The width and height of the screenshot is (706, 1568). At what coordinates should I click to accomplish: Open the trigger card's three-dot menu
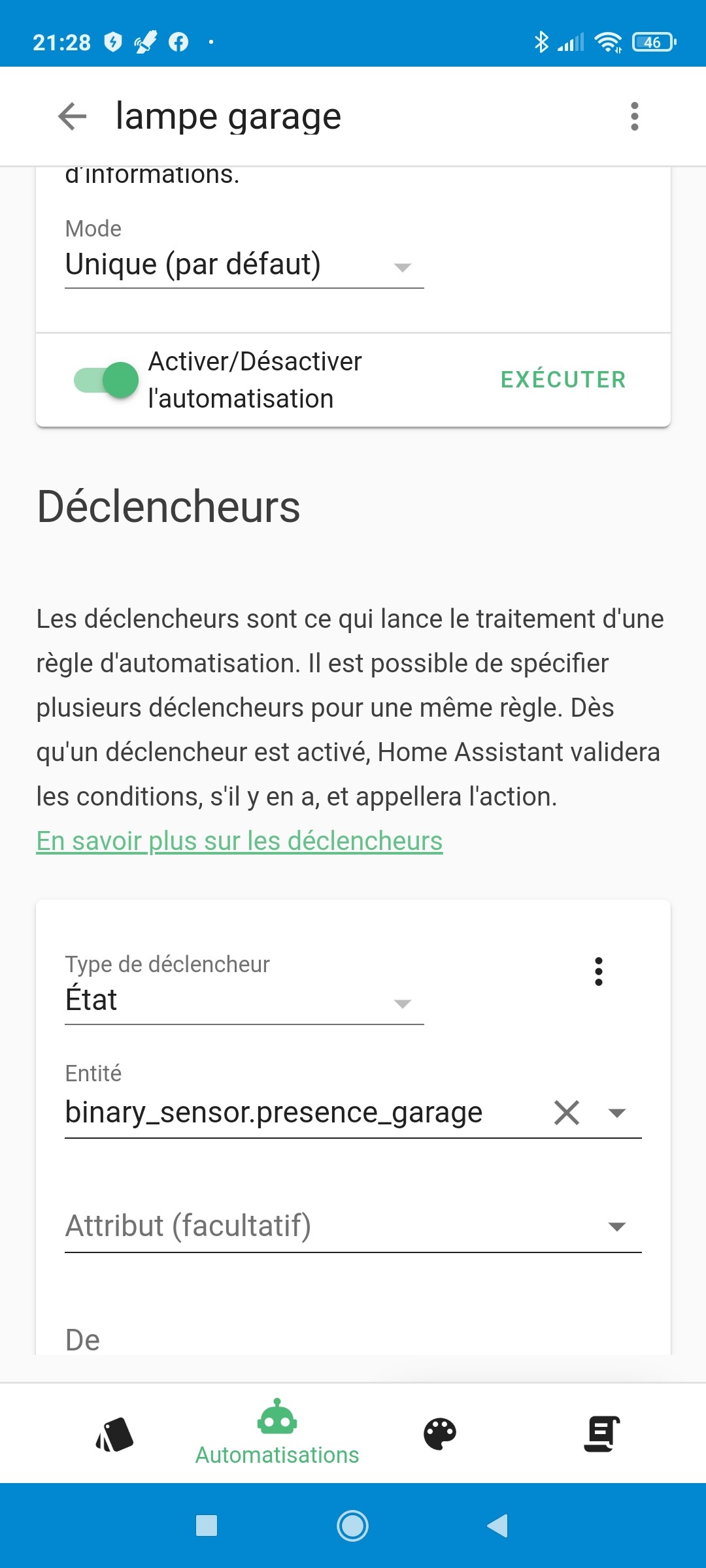[x=598, y=972]
